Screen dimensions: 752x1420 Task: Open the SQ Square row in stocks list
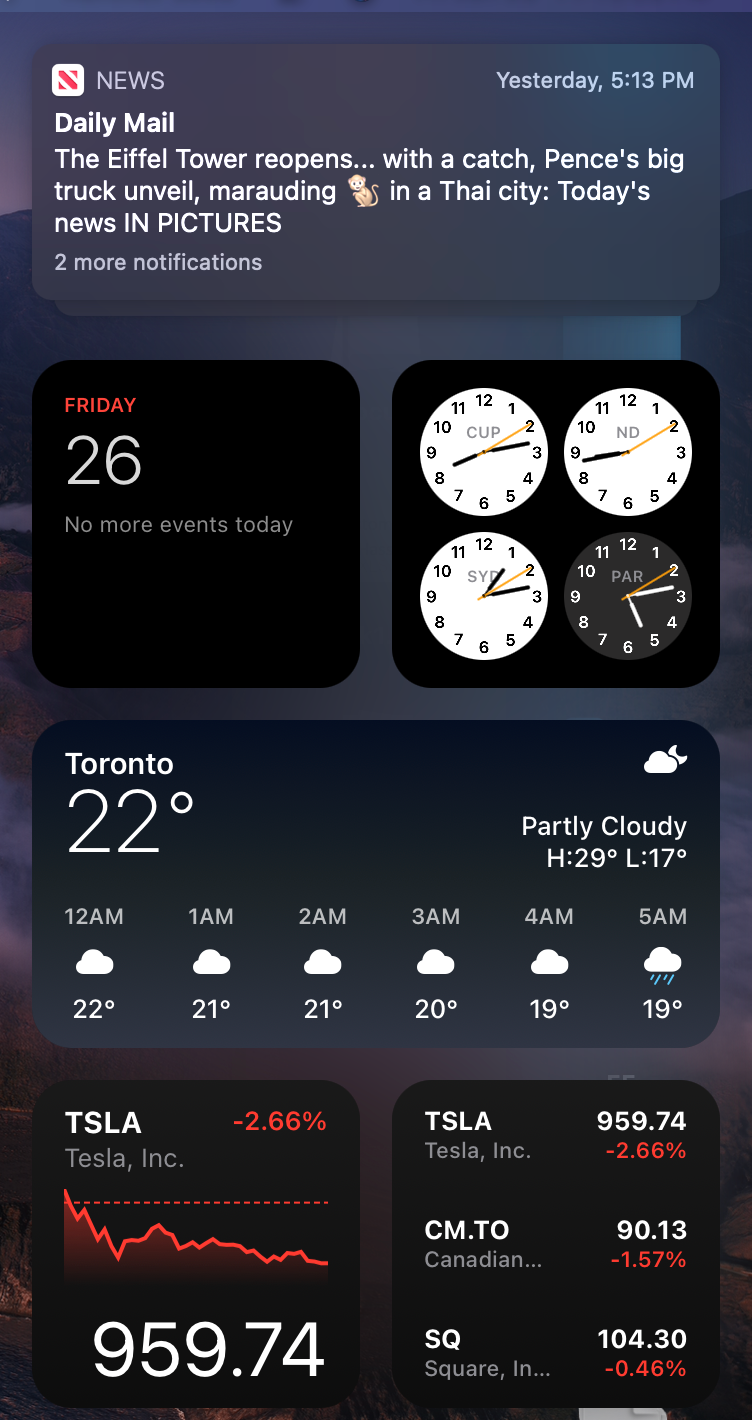pos(555,1353)
